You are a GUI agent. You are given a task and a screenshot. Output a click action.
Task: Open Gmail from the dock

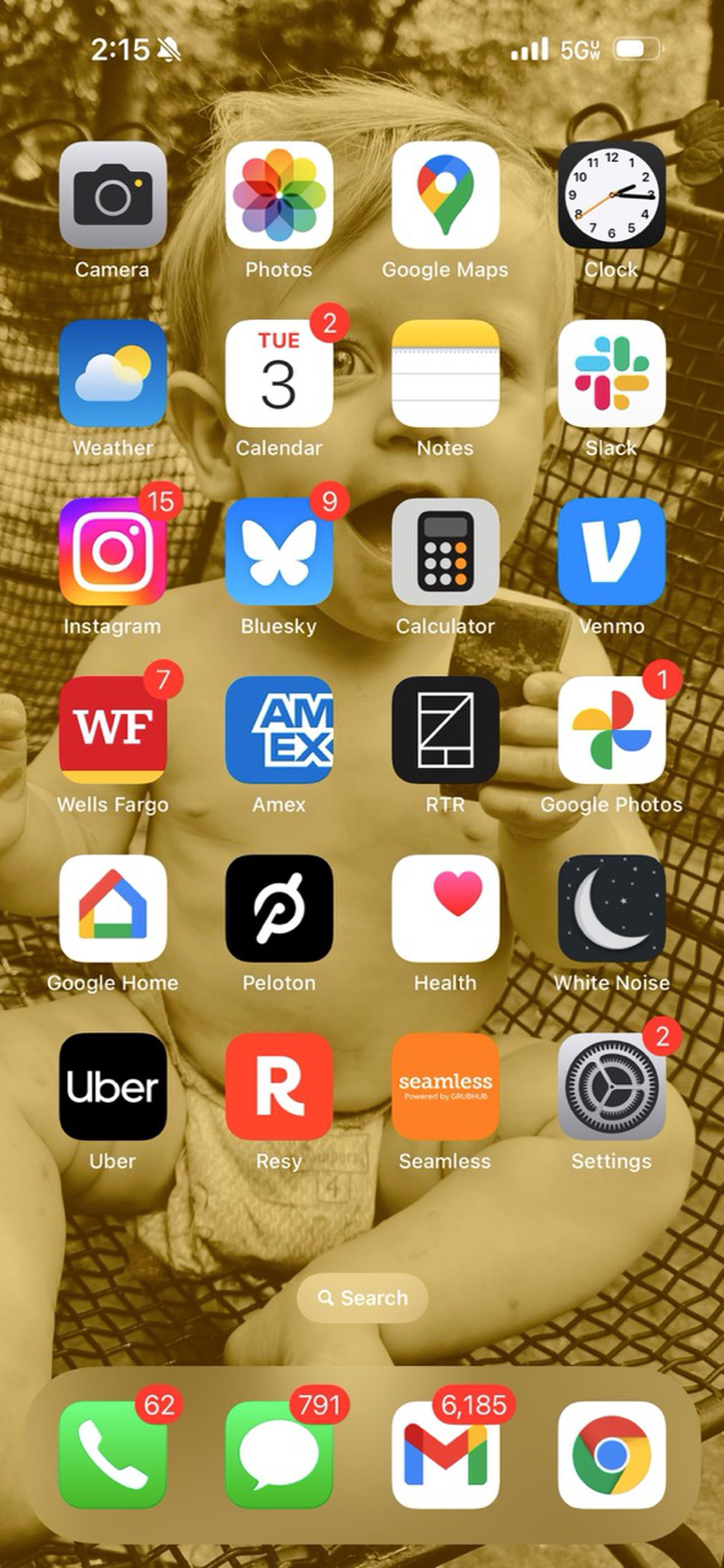click(x=445, y=1455)
